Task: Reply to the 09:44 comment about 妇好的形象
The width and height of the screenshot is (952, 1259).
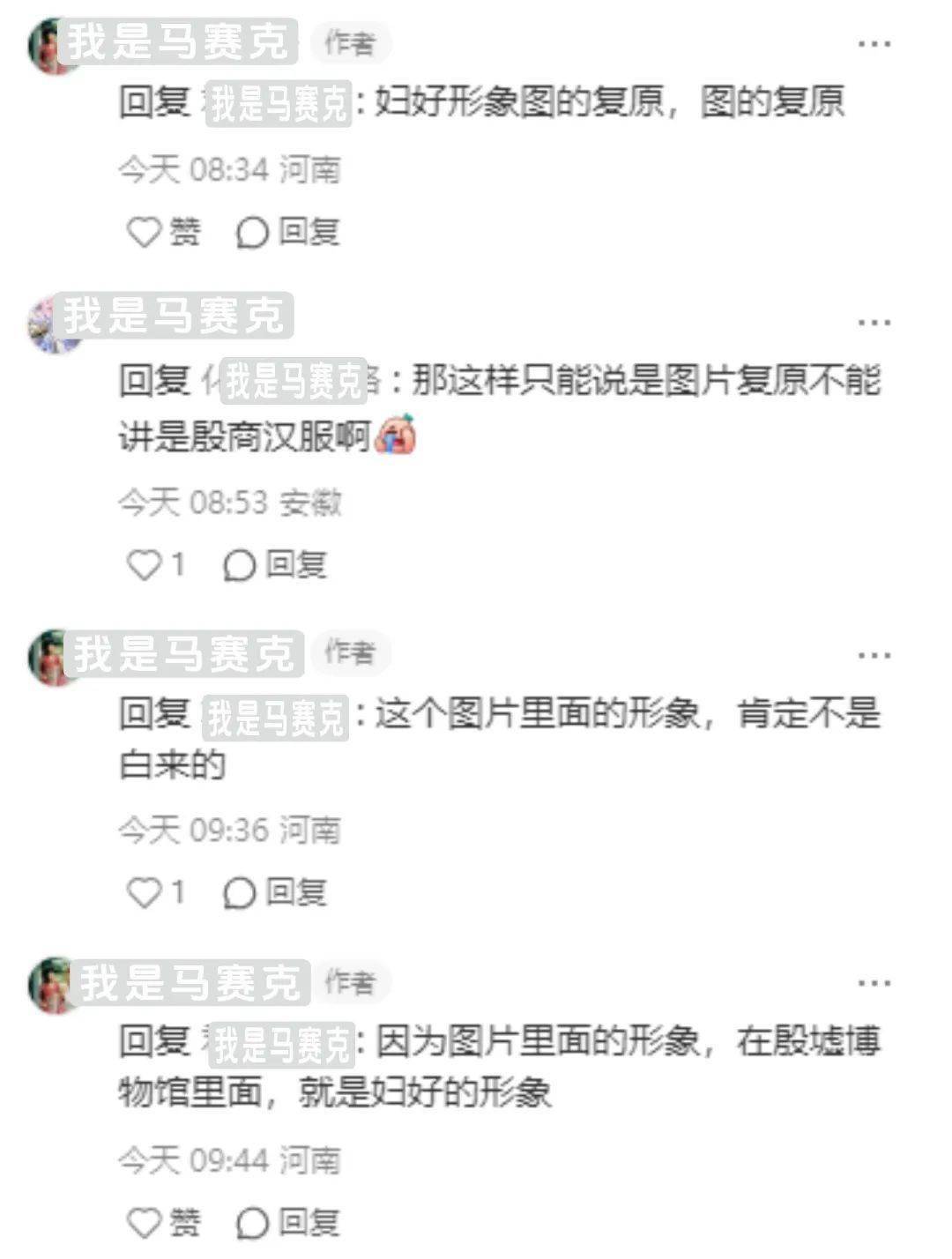Action: pyautogui.click(x=288, y=1223)
